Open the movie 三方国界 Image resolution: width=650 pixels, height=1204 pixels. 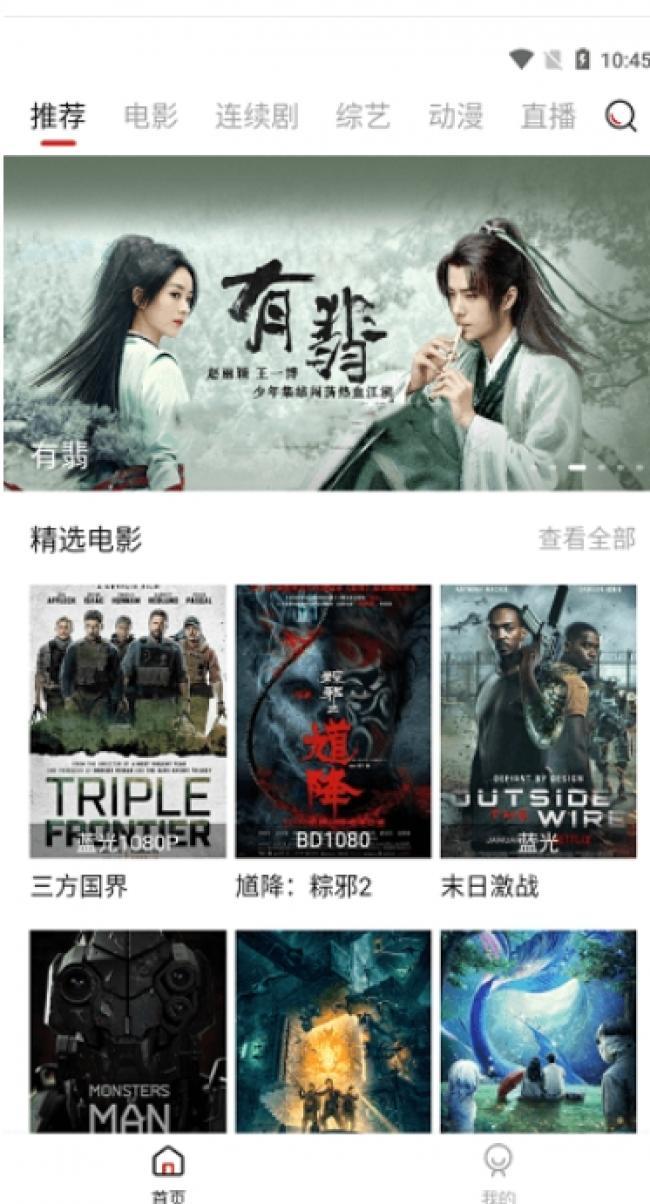(x=128, y=721)
